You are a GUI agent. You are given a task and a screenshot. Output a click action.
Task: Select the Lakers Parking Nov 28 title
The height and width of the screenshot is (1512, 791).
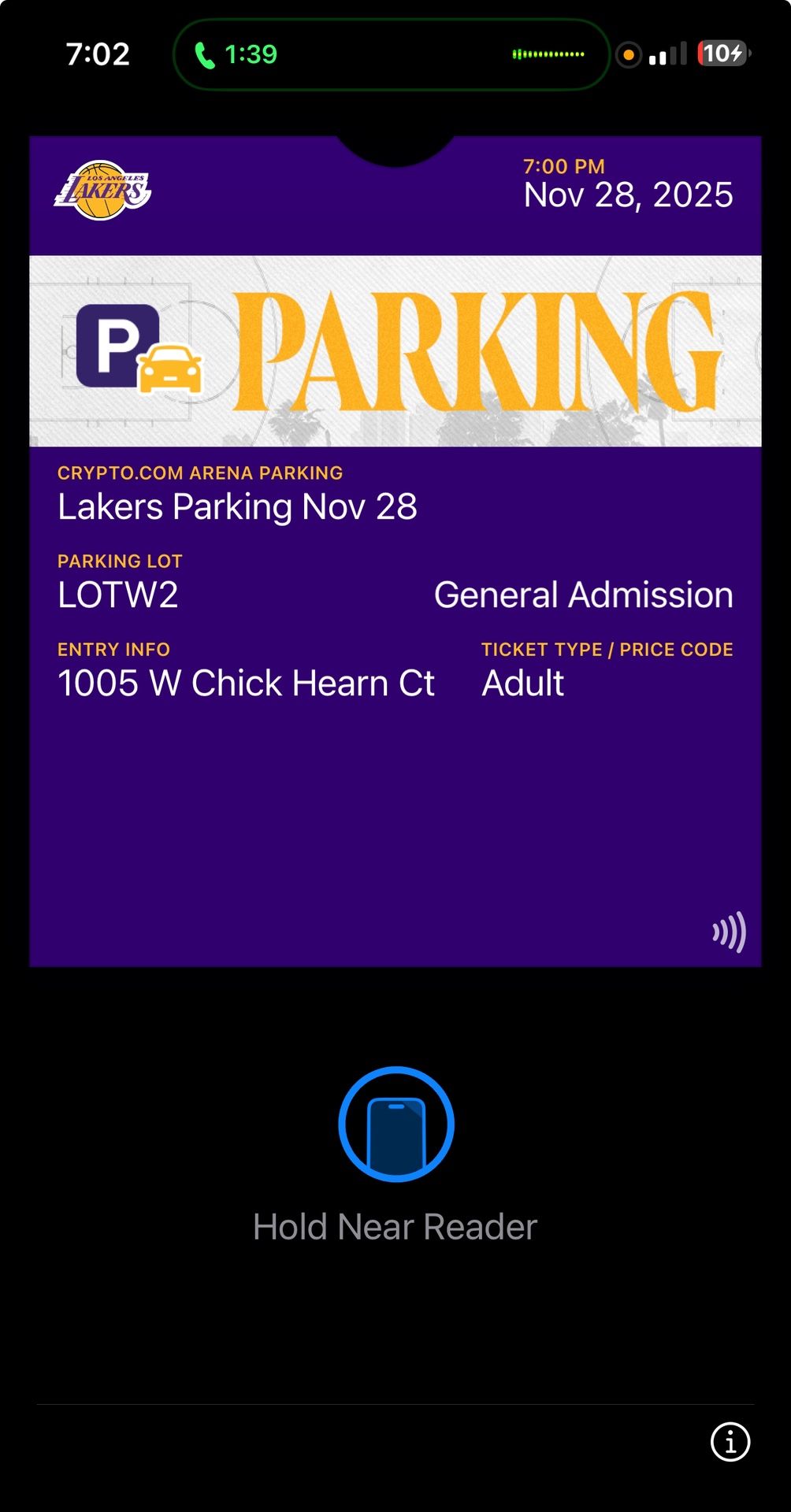pyautogui.click(x=236, y=508)
